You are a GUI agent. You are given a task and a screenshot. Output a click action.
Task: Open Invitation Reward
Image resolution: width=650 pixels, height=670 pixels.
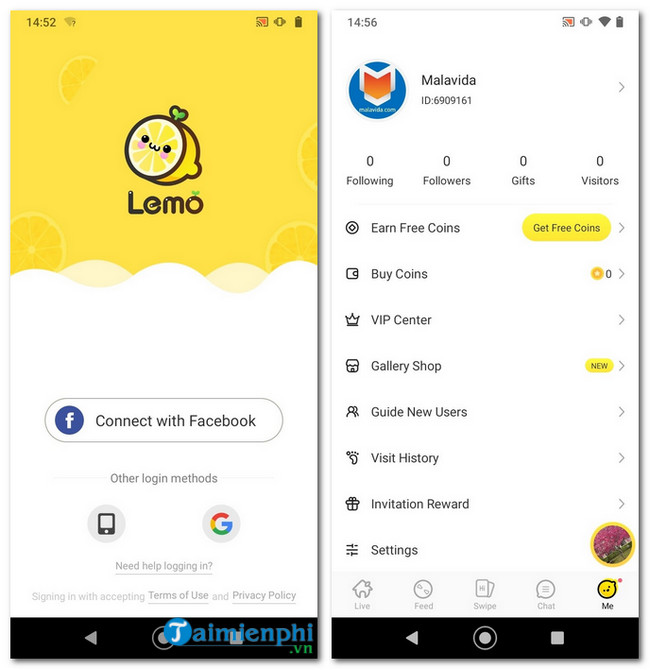pyautogui.click(x=484, y=504)
